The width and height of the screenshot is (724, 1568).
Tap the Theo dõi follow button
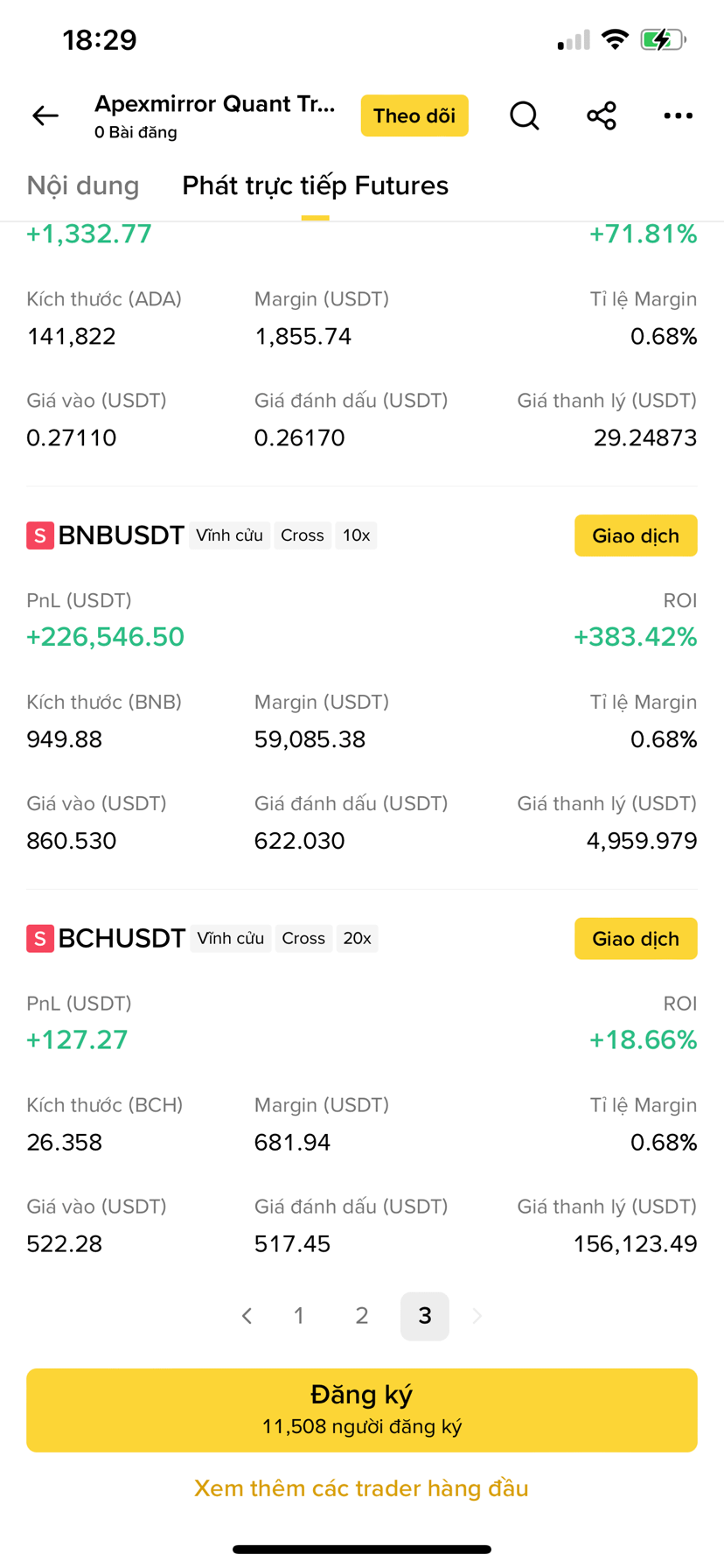pos(414,115)
